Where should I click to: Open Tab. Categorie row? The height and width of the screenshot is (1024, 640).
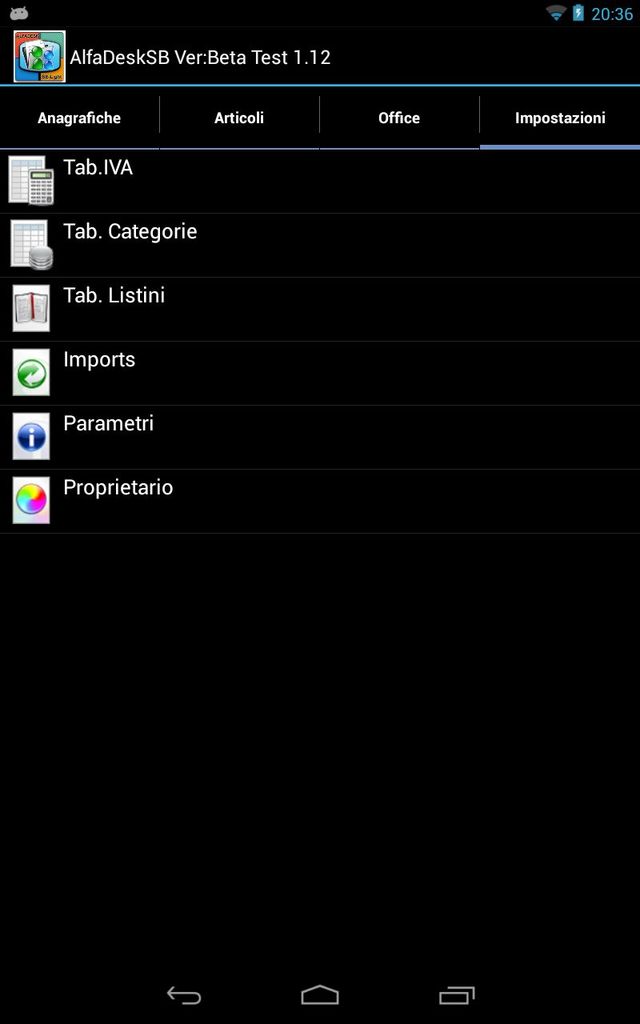pyautogui.click(x=320, y=246)
